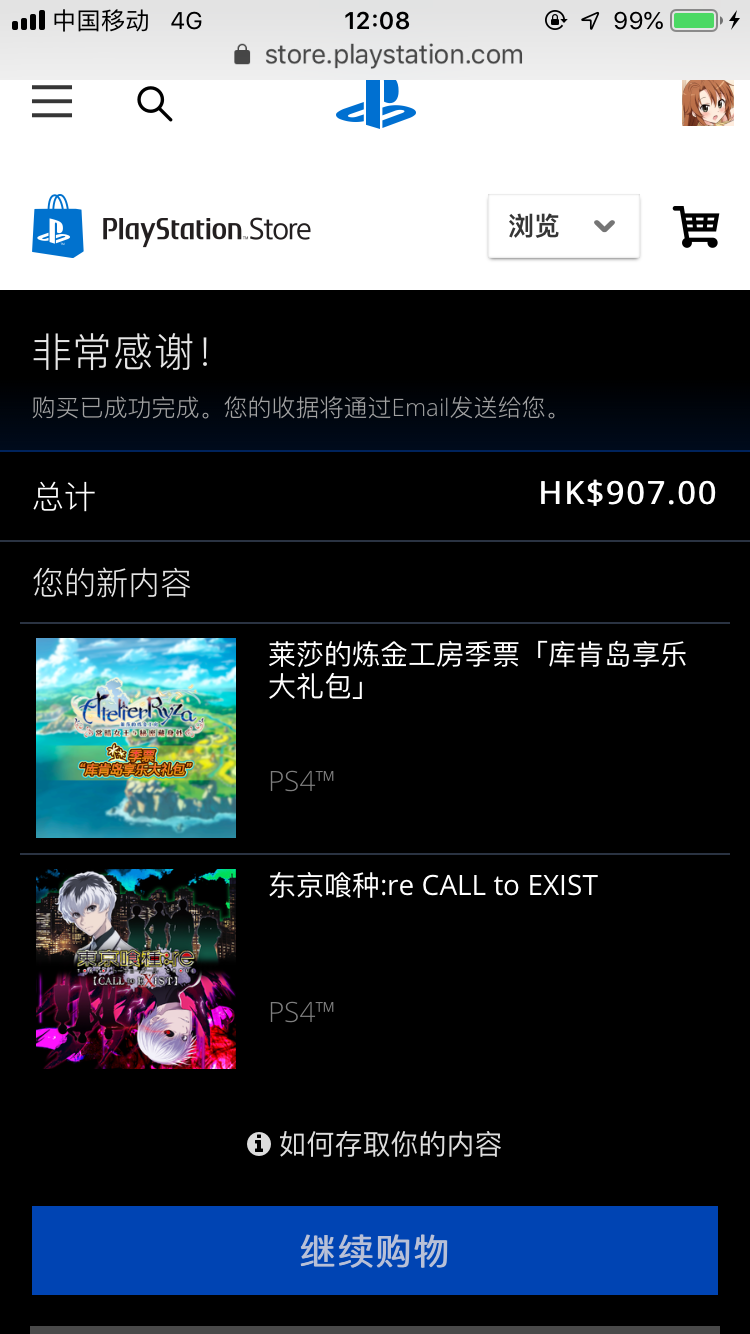Screen dimensions: 750x1334
Task: Open the search magnifier icon
Action: tap(154, 103)
